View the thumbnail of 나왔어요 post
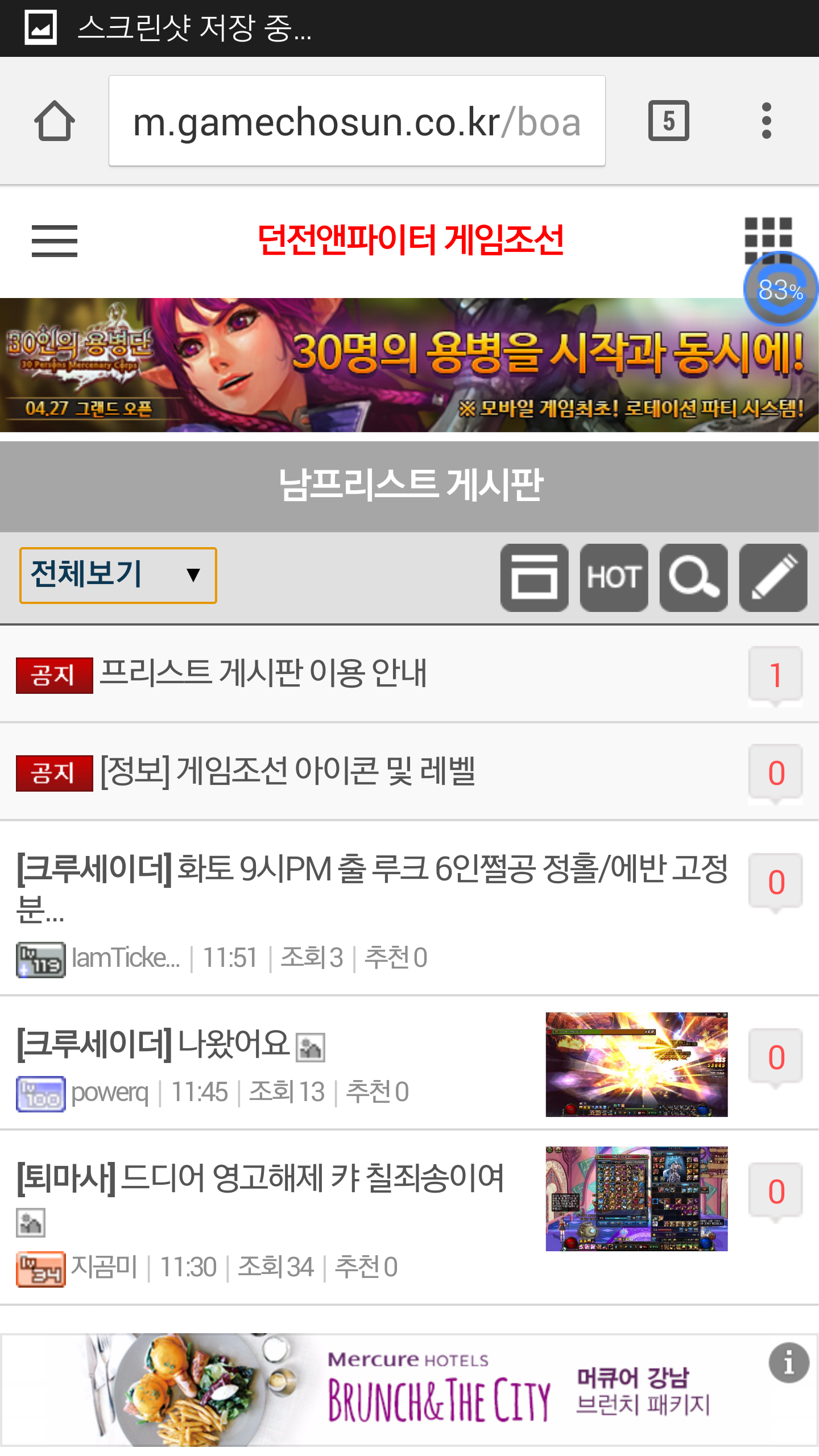819x1456 pixels. click(636, 1064)
